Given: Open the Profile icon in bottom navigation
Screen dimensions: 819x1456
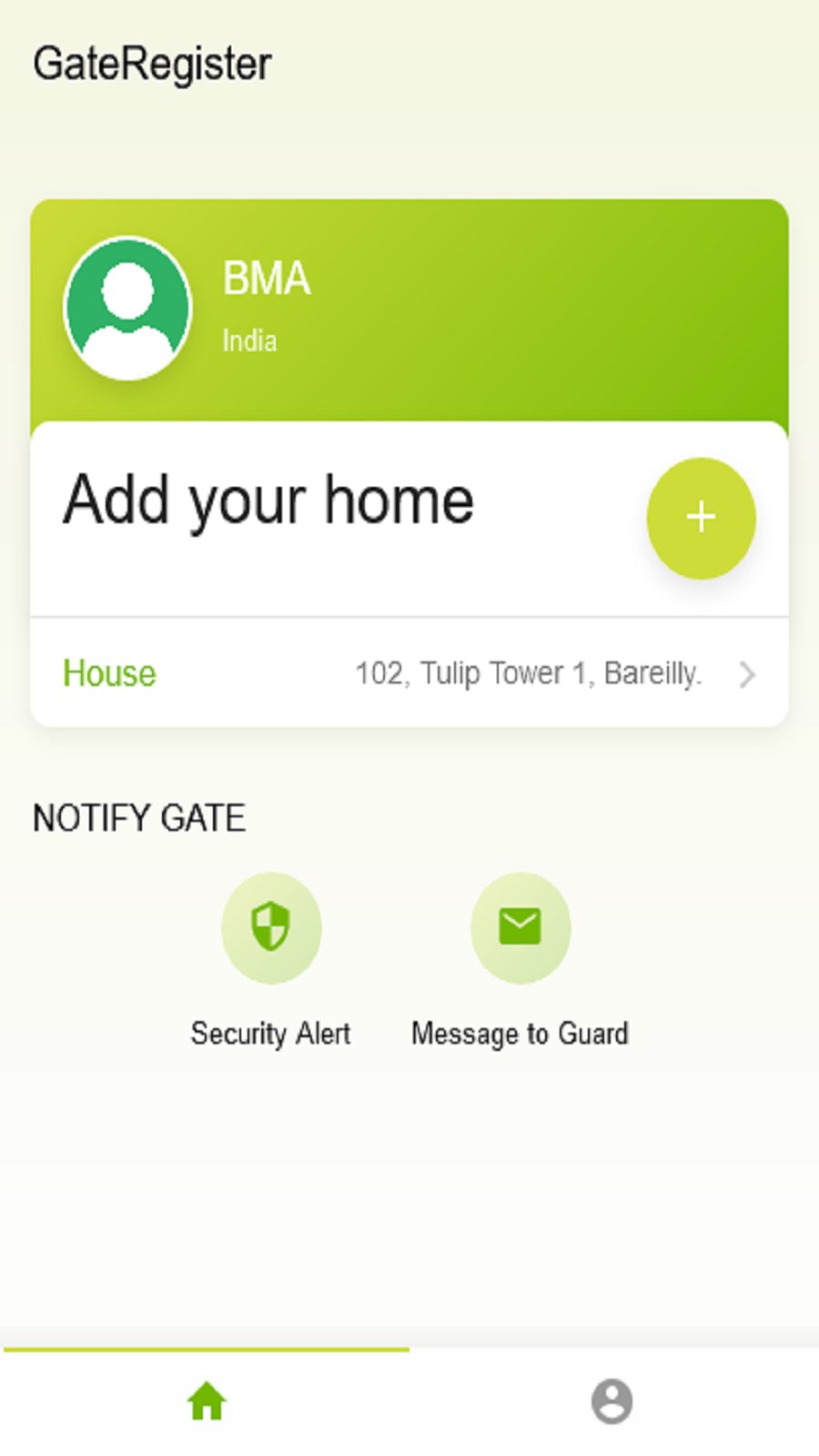Looking at the screenshot, I should click(x=611, y=1402).
